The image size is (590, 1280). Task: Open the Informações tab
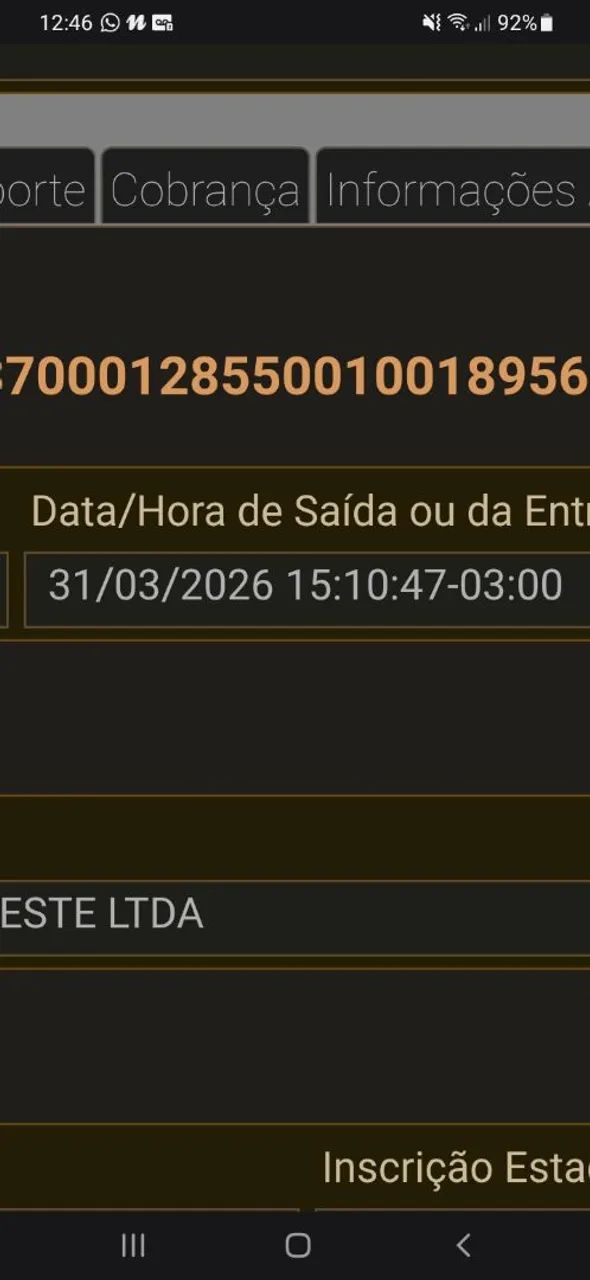tap(453, 187)
